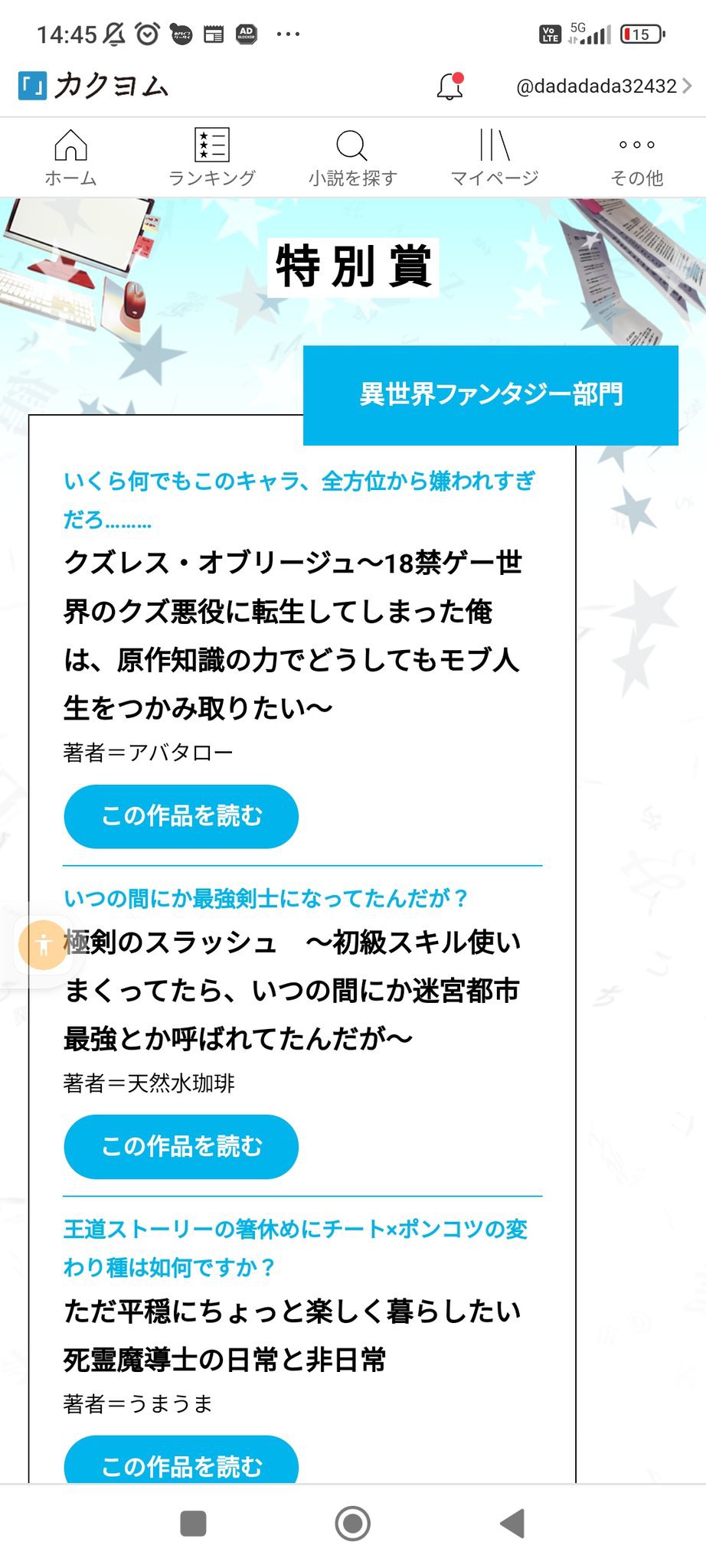Open 小説を探す search tab

(352, 158)
